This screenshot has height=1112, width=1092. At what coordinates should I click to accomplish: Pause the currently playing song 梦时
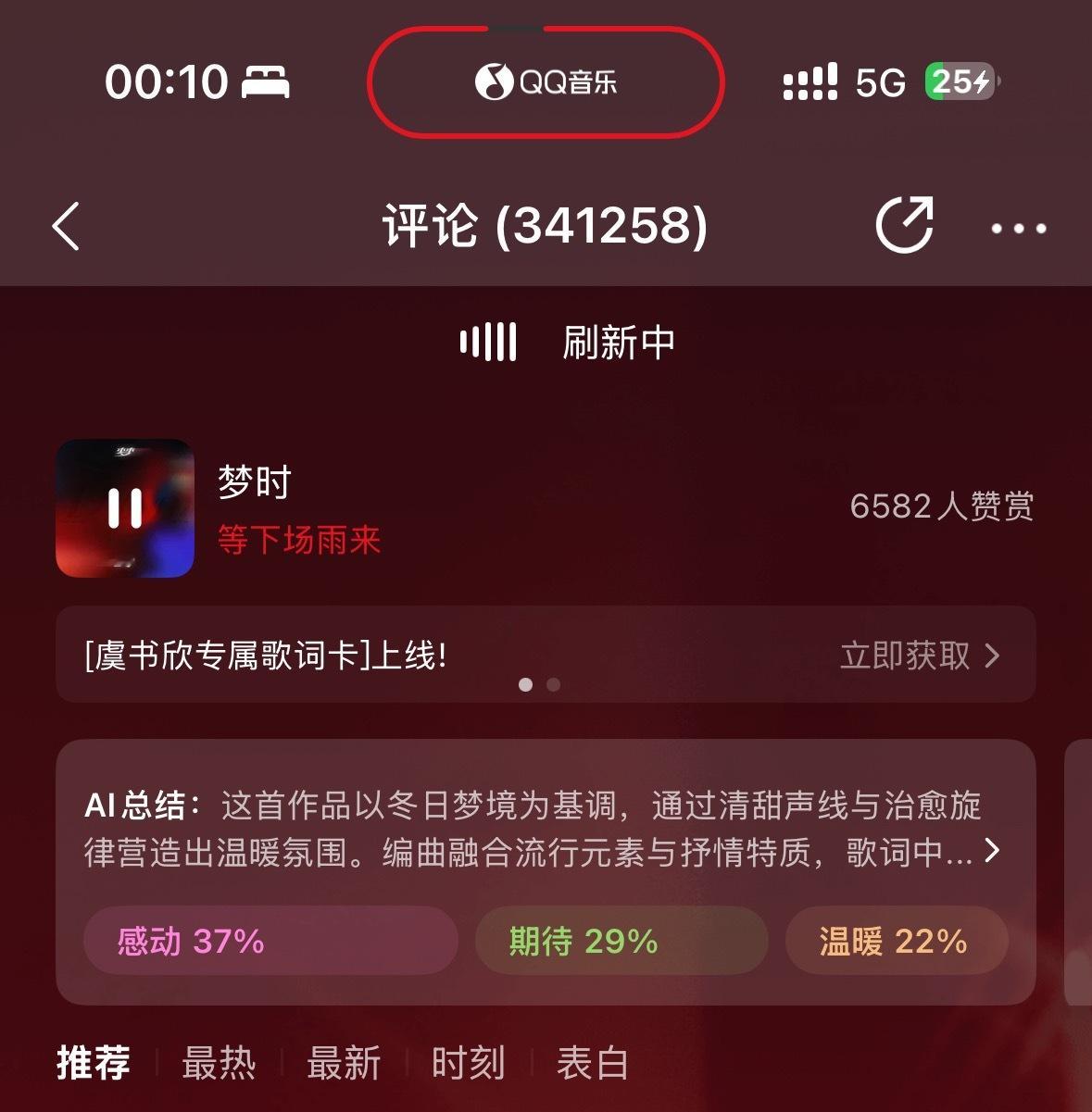[126, 507]
